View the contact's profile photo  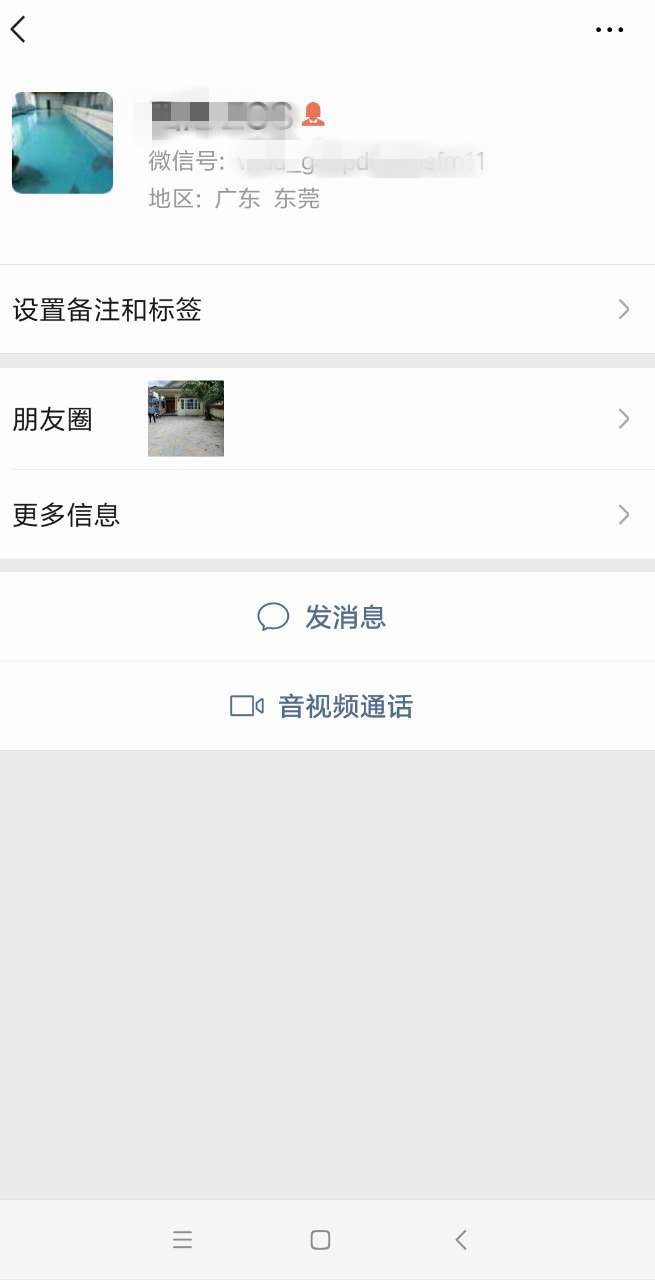(x=62, y=143)
